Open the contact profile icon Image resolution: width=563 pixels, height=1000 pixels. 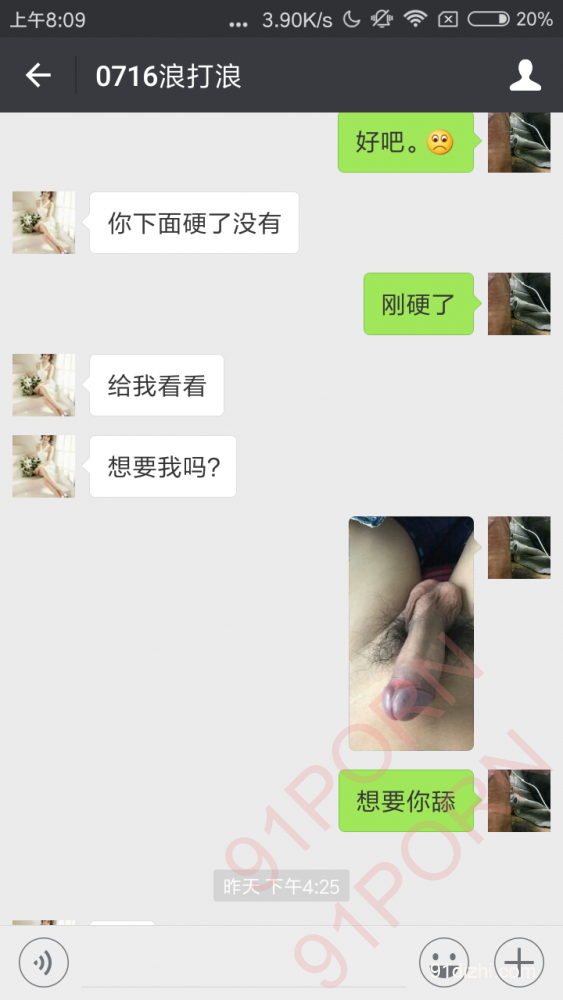[x=525, y=75]
